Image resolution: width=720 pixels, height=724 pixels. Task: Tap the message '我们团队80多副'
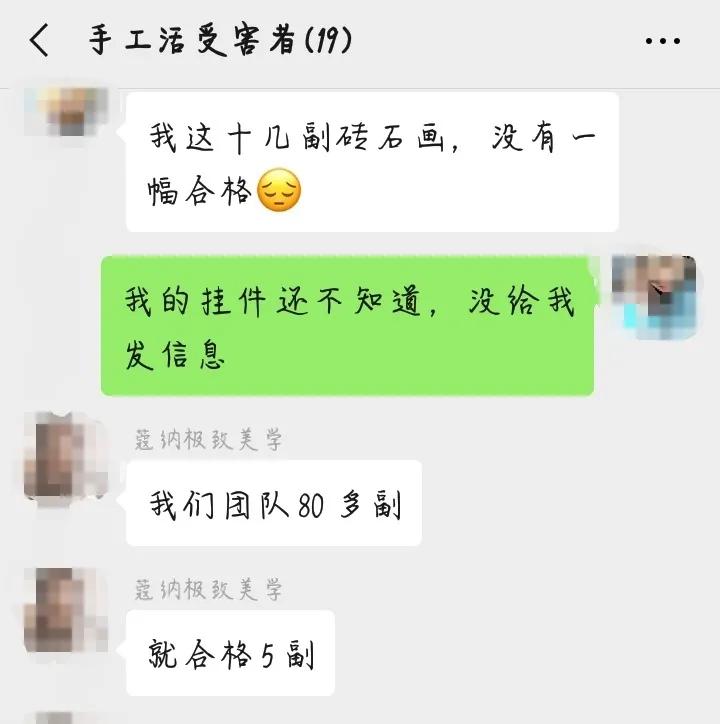pyautogui.click(x=270, y=505)
